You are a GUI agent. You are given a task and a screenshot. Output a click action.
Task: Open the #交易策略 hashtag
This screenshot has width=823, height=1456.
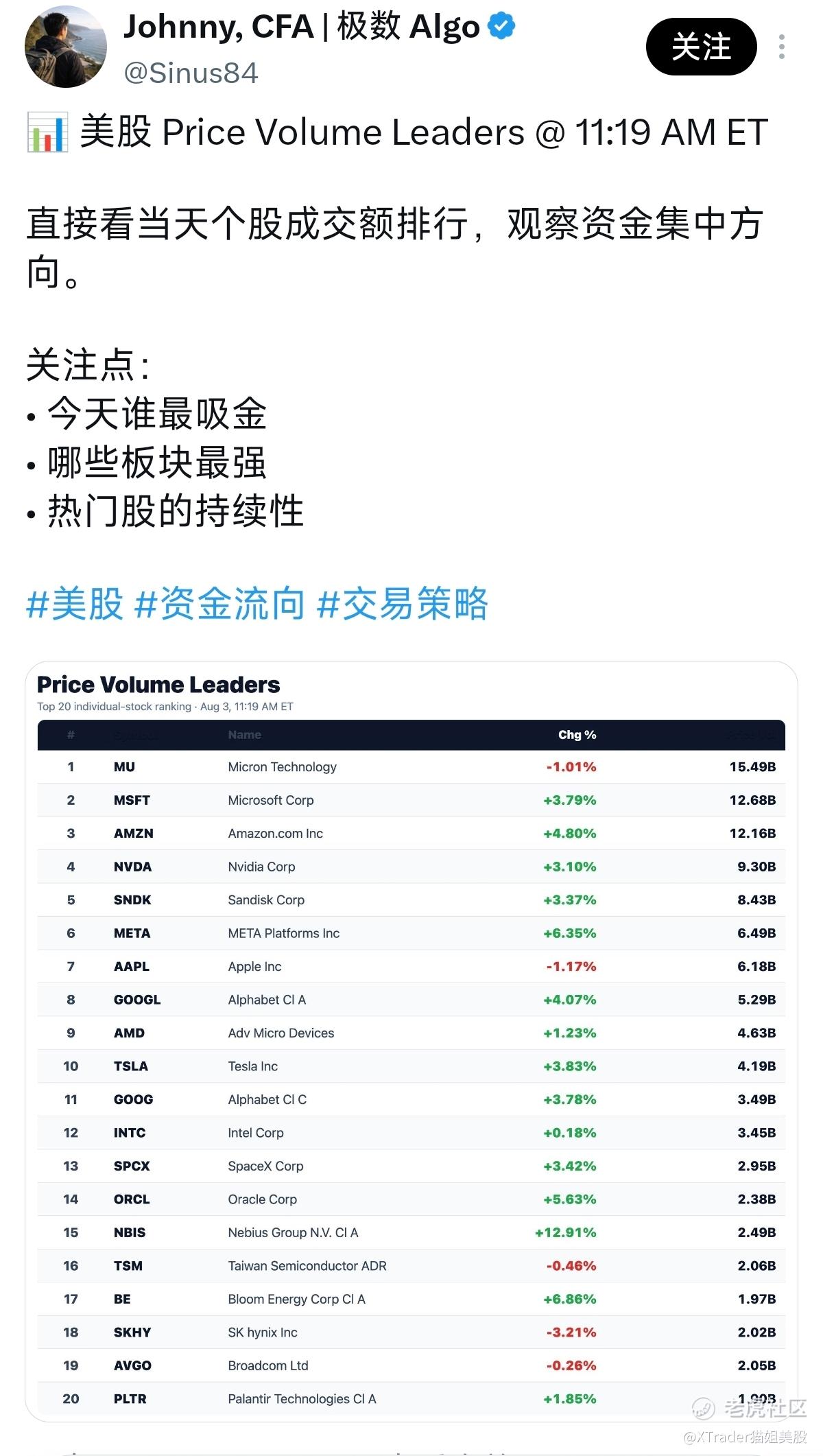pos(403,604)
